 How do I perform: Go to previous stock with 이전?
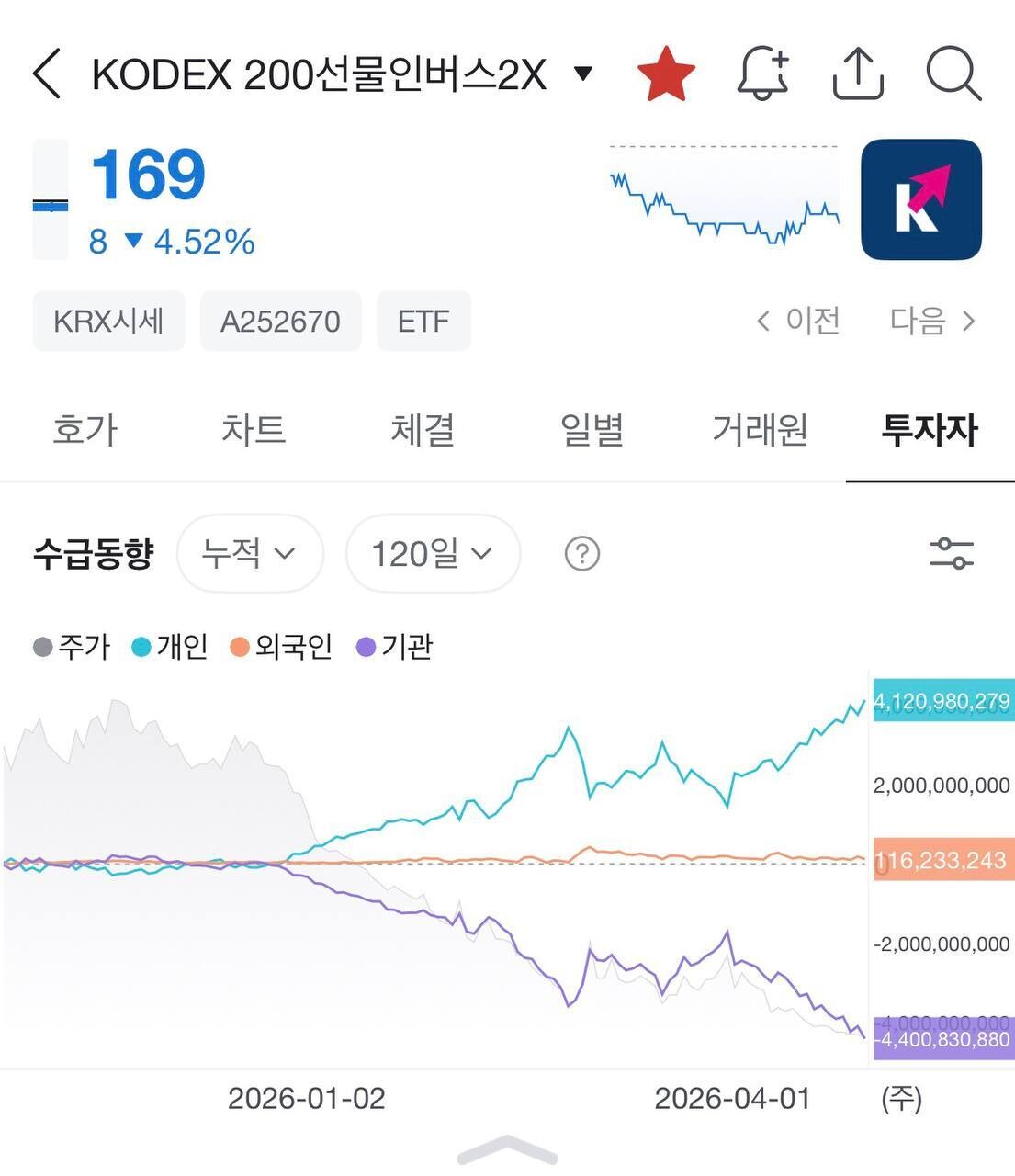coord(797,321)
